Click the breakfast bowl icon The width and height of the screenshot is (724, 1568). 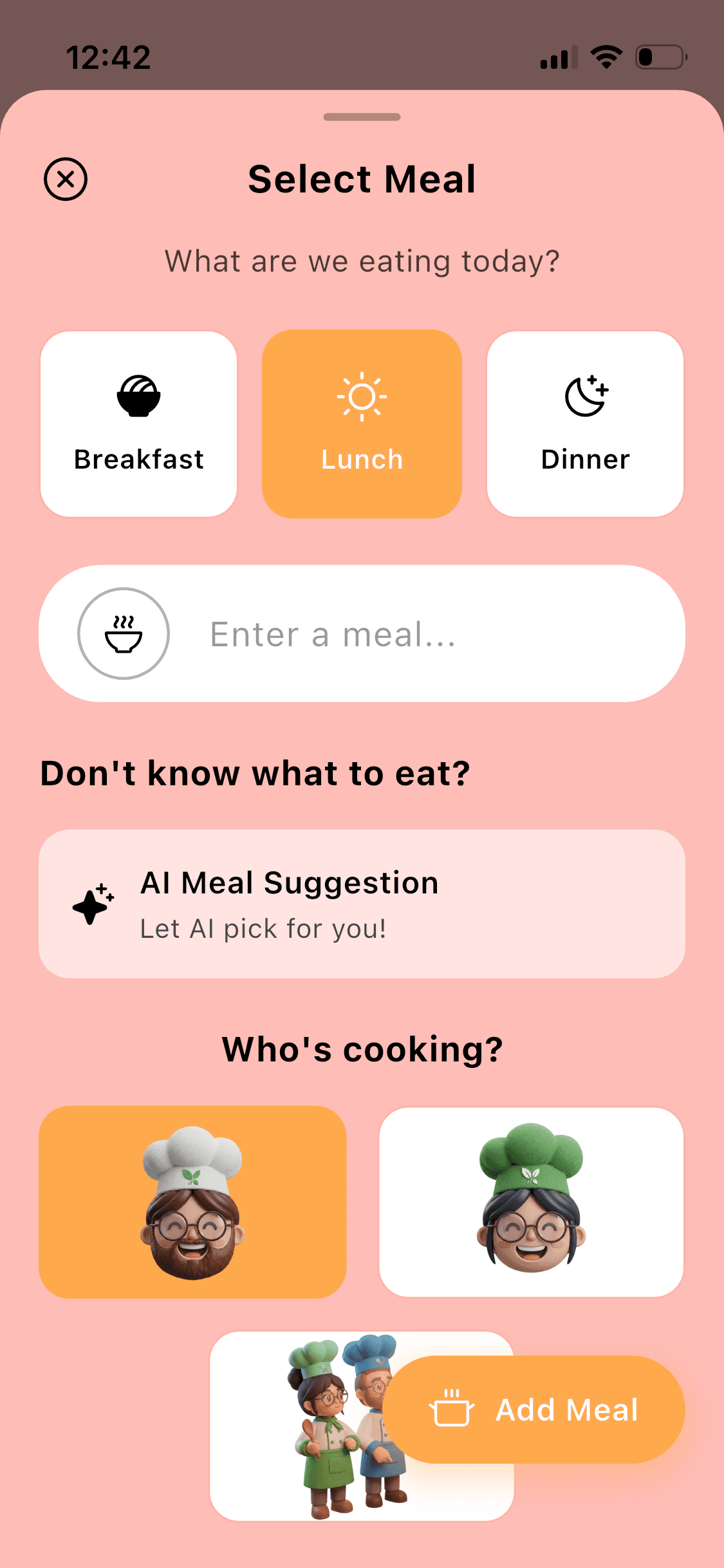pyautogui.click(x=138, y=397)
